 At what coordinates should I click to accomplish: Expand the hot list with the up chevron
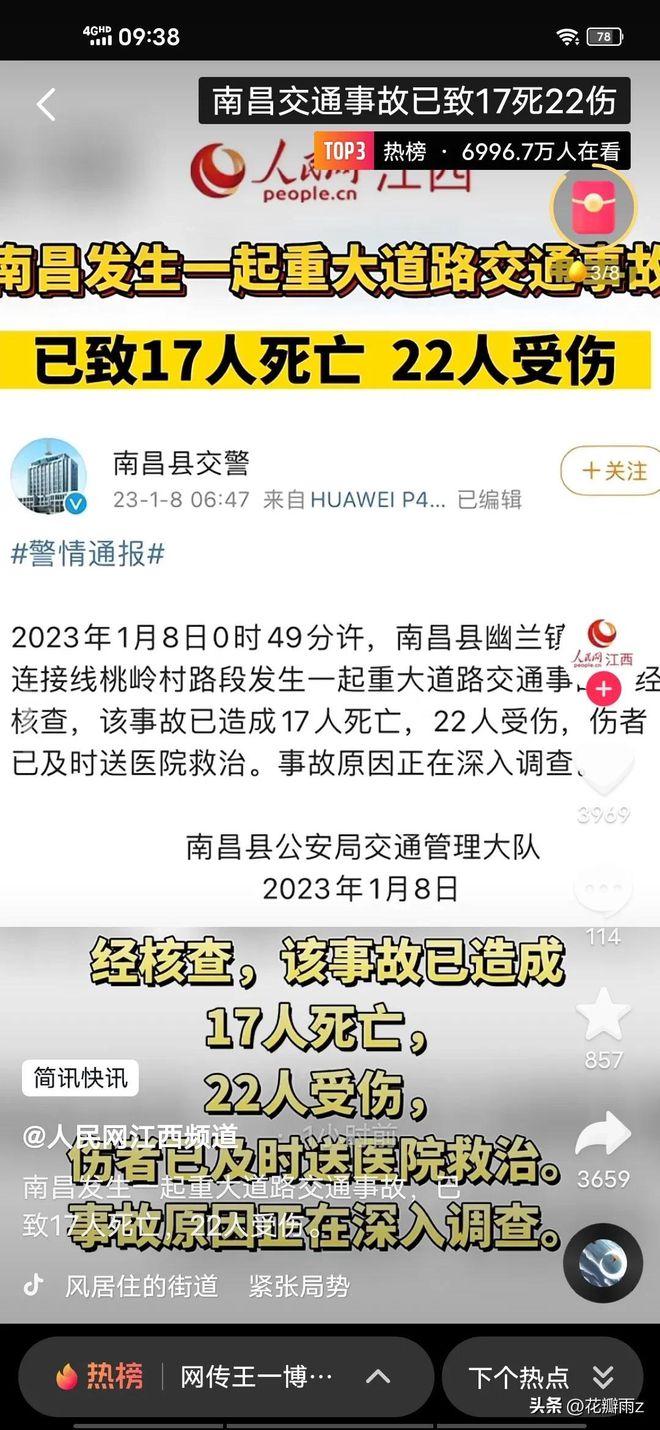click(x=378, y=1377)
